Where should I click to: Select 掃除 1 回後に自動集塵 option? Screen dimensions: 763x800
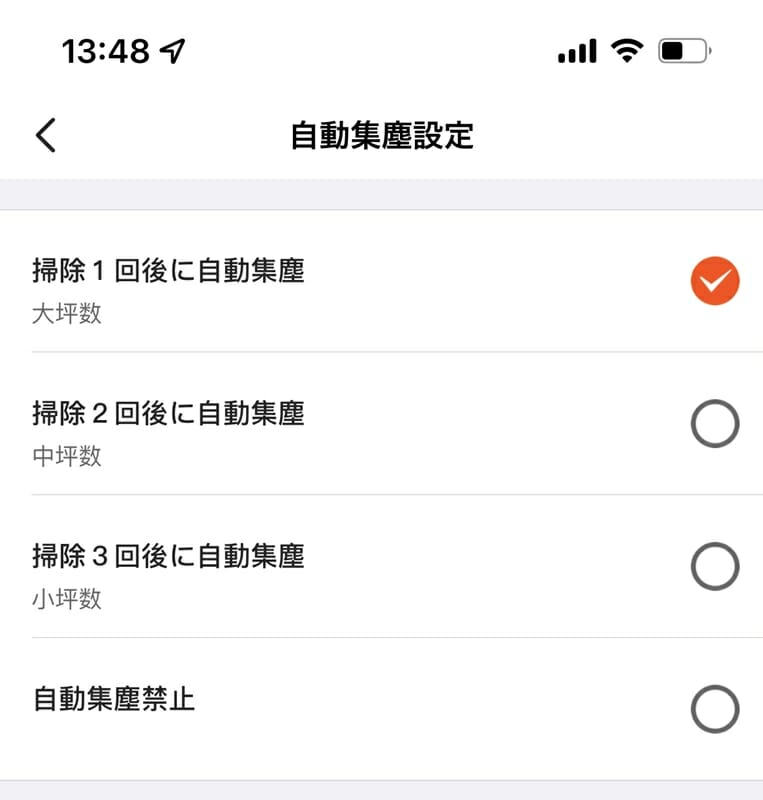point(714,281)
